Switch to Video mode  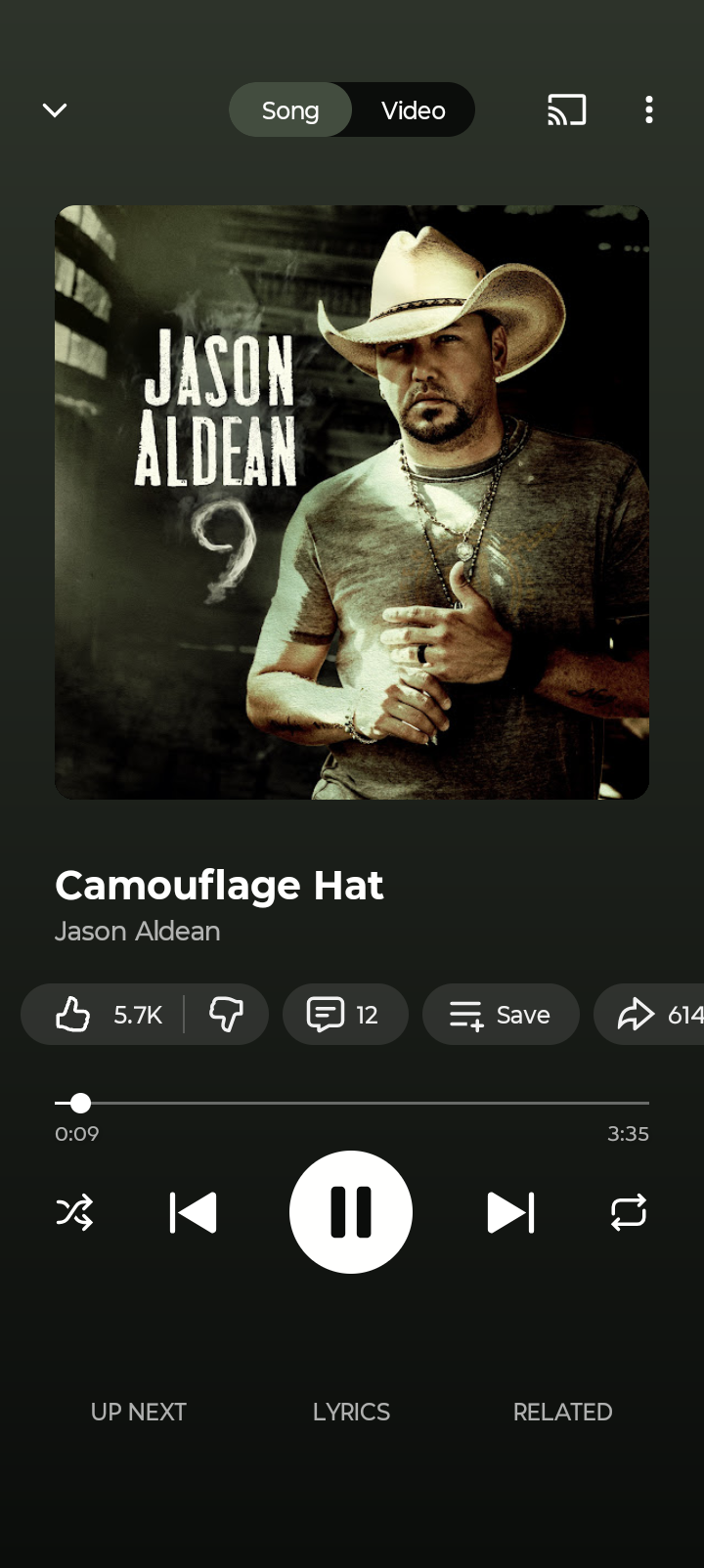tap(414, 110)
